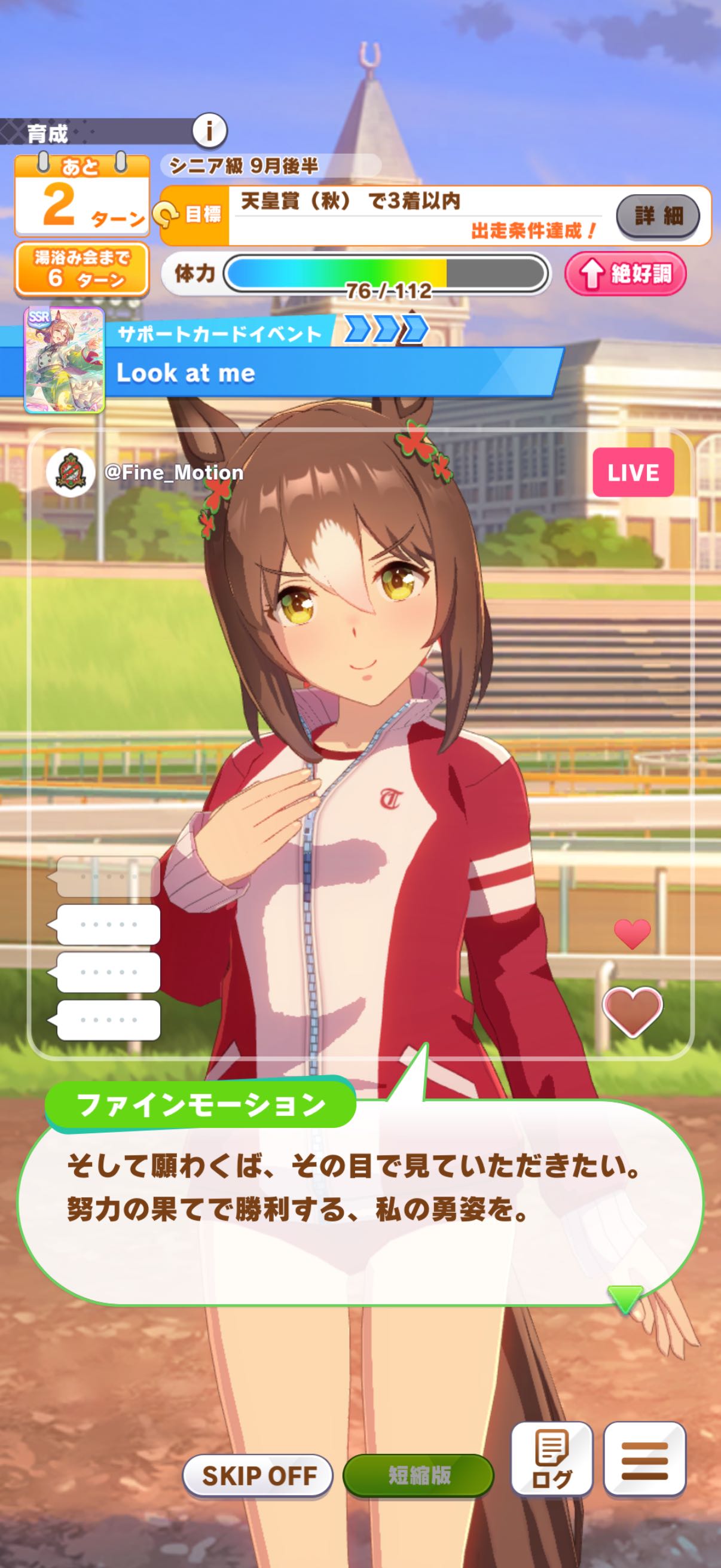721x1568 pixels.
Task: Open goal details with 詳細 button
Action: pyautogui.click(x=658, y=215)
